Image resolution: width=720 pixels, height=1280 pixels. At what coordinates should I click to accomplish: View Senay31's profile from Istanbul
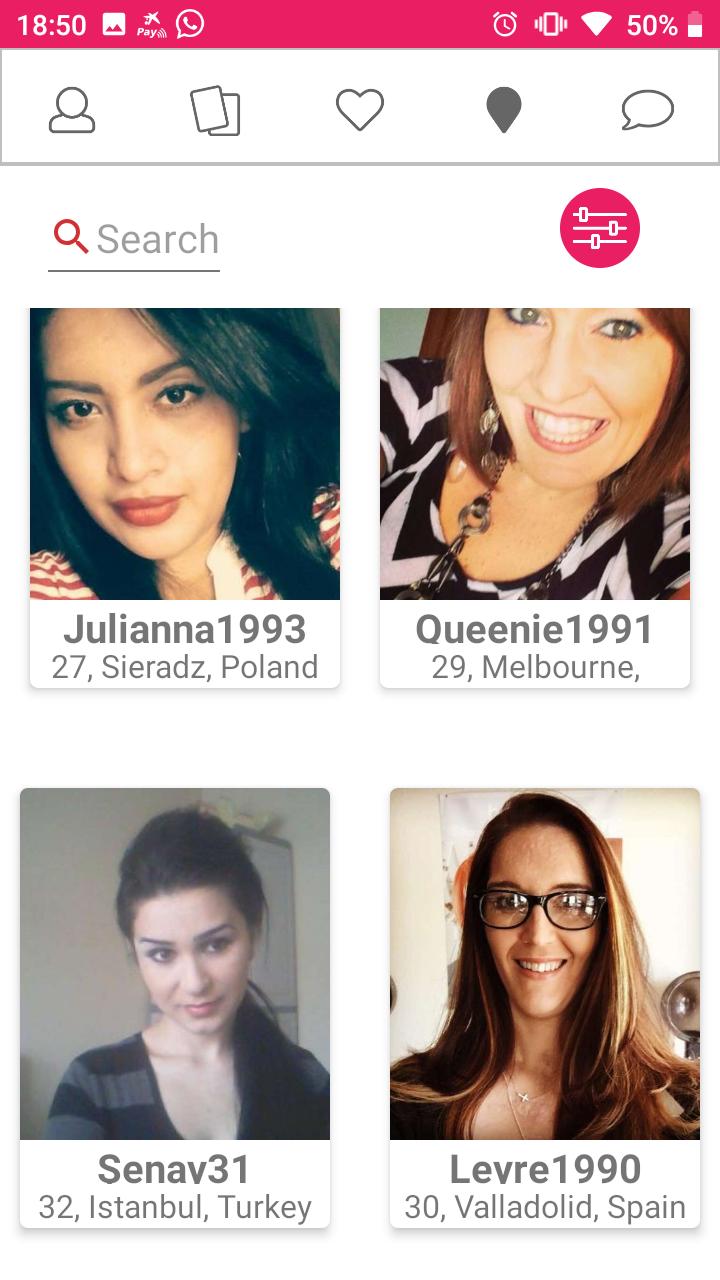pyautogui.click(x=175, y=1007)
